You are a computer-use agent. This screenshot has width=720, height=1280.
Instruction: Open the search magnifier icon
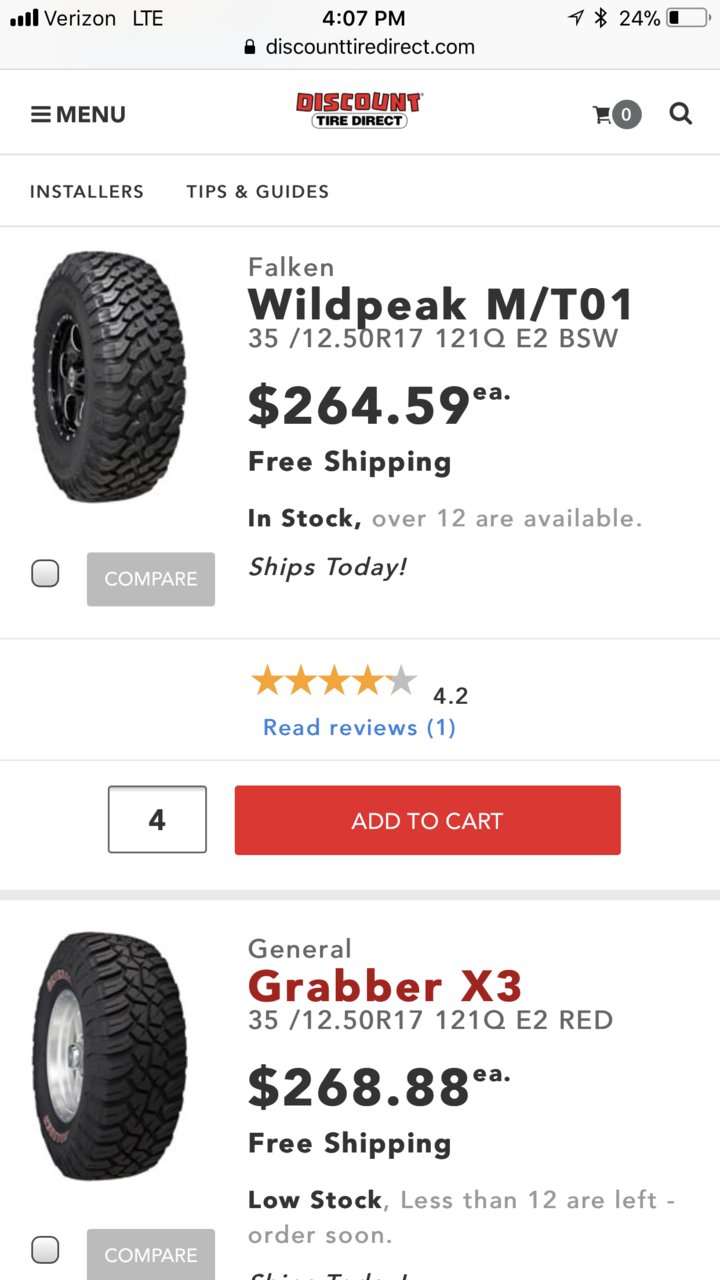click(x=681, y=114)
